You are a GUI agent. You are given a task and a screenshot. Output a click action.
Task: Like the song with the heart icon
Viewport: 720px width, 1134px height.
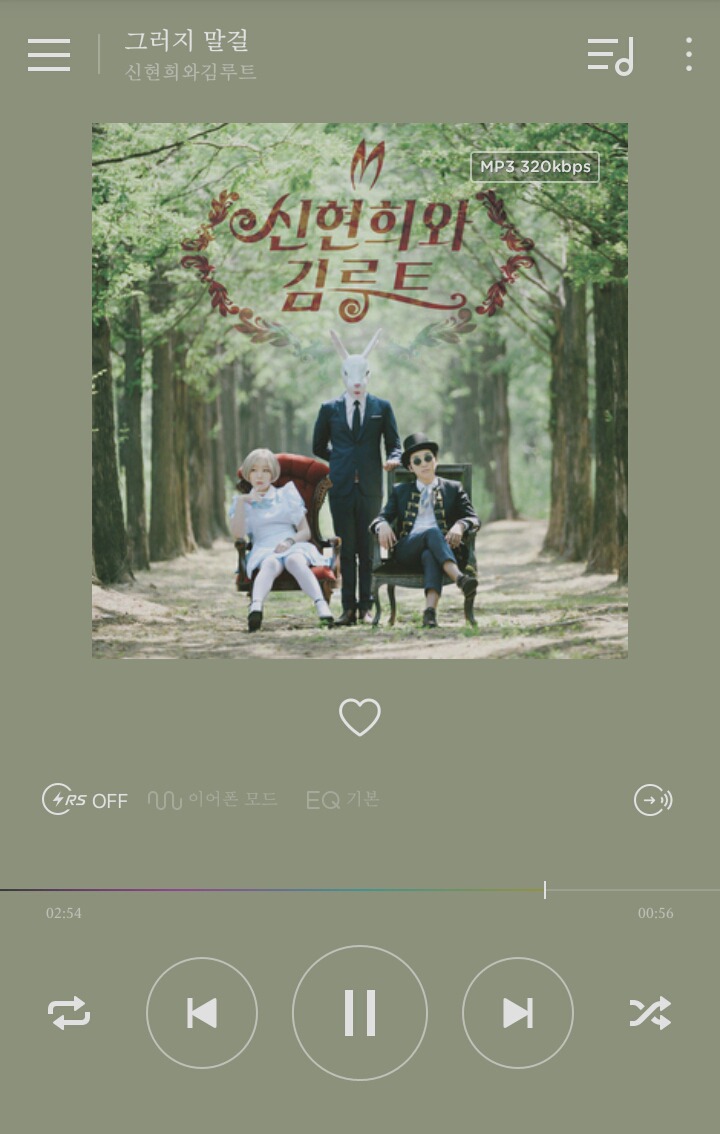[x=360, y=717]
